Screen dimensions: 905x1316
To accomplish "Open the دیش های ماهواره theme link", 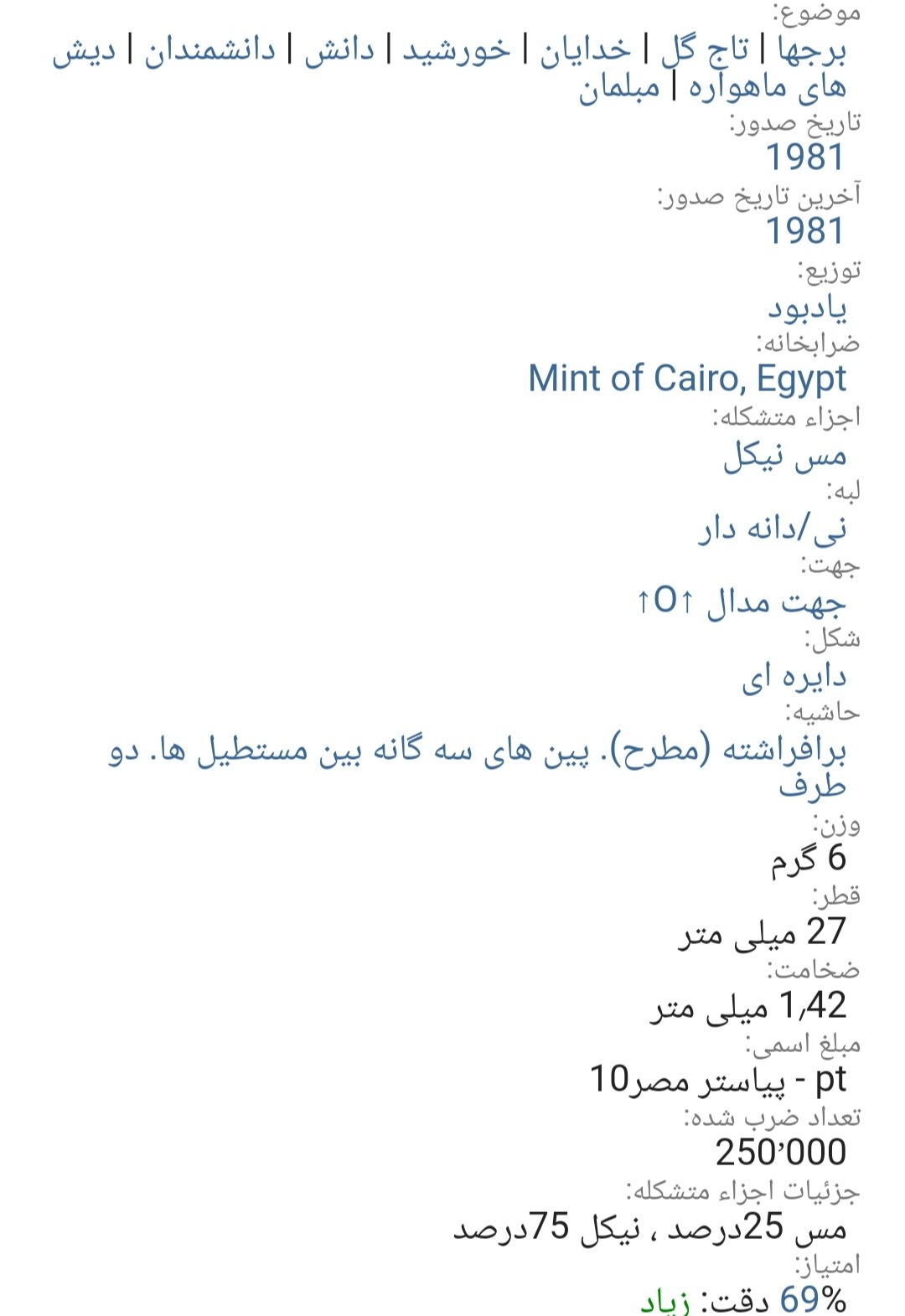I will (x=767, y=87).
